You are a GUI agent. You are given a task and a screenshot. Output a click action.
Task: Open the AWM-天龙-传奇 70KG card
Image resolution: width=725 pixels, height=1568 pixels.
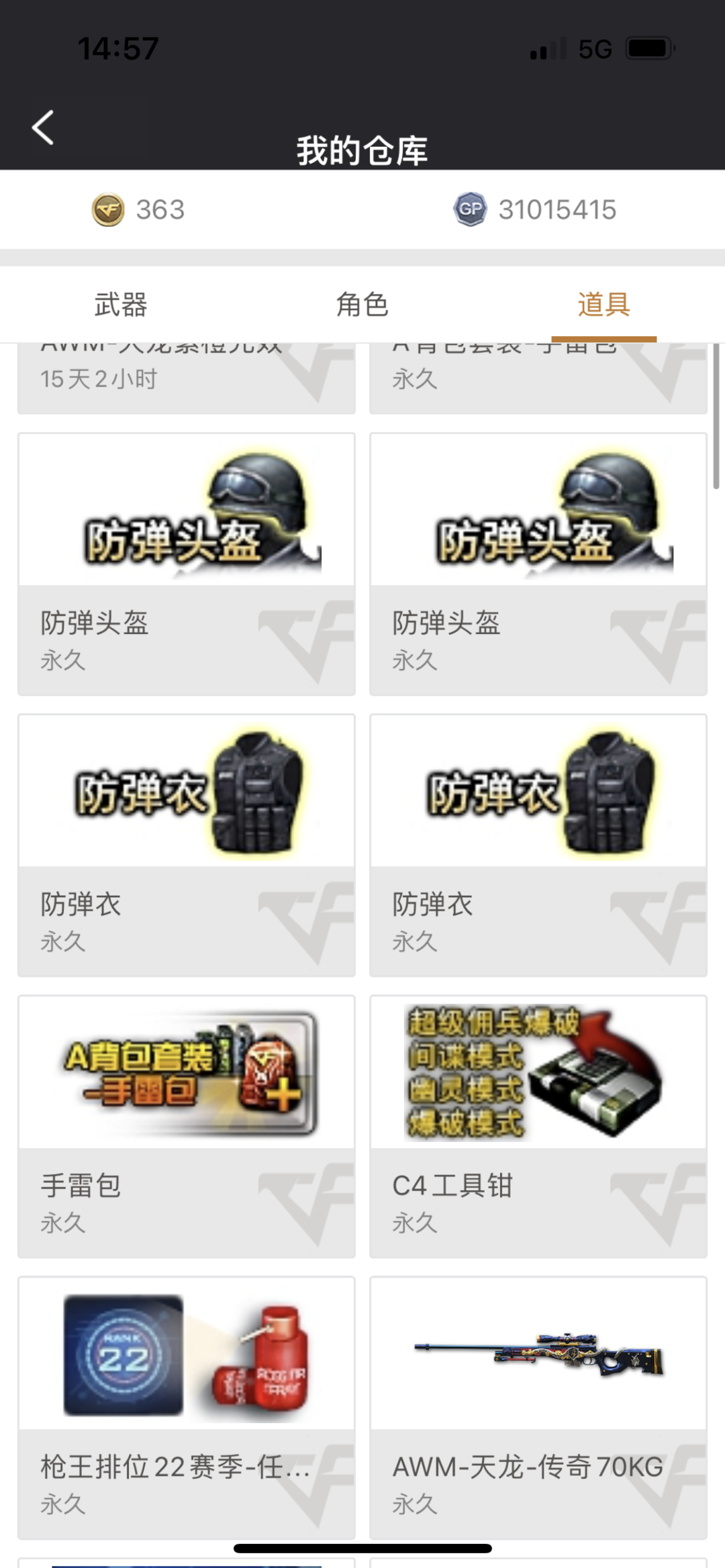[538, 1407]
